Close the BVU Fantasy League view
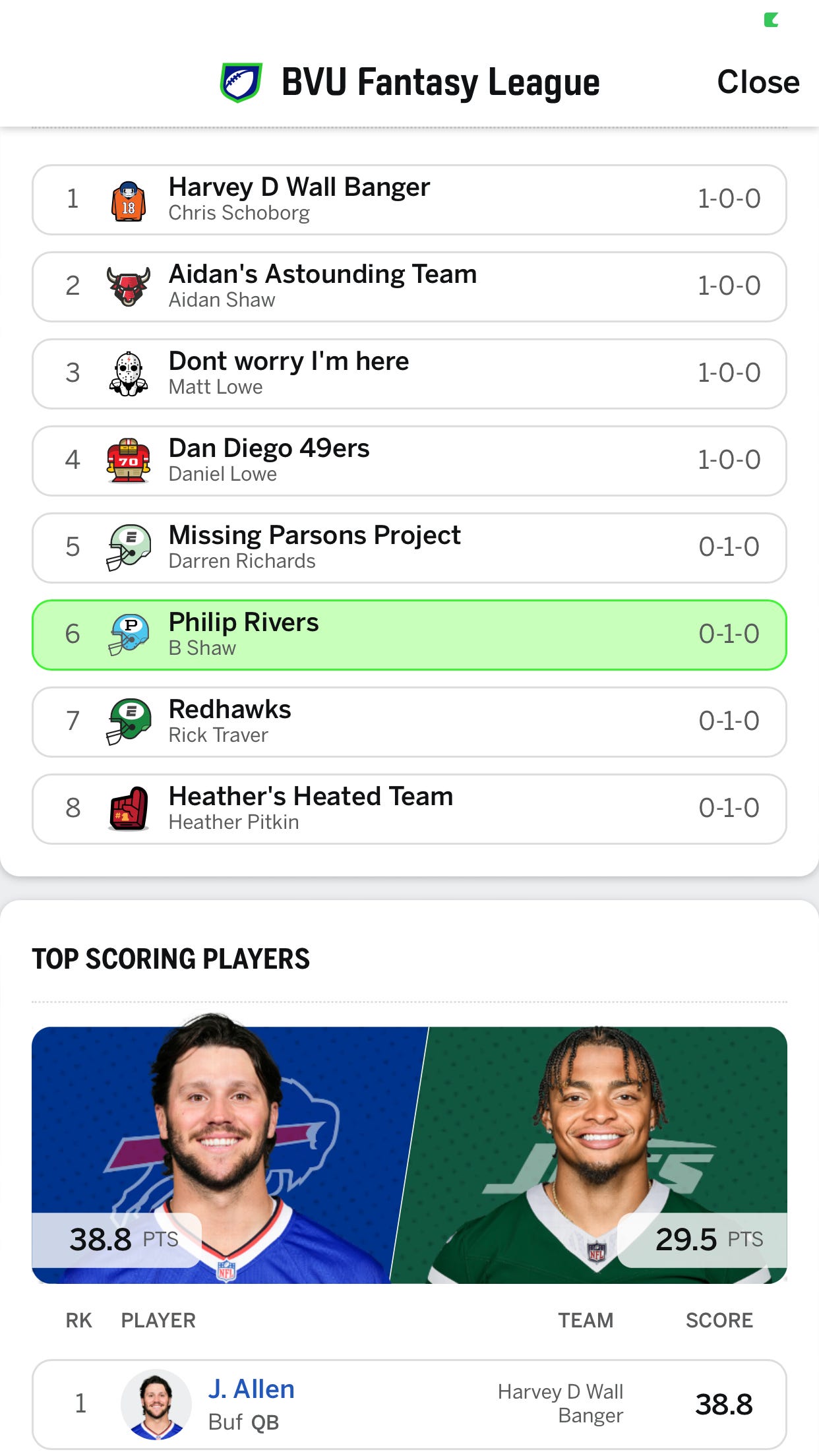Screen dimensions: 819x1456 (758, 82)
